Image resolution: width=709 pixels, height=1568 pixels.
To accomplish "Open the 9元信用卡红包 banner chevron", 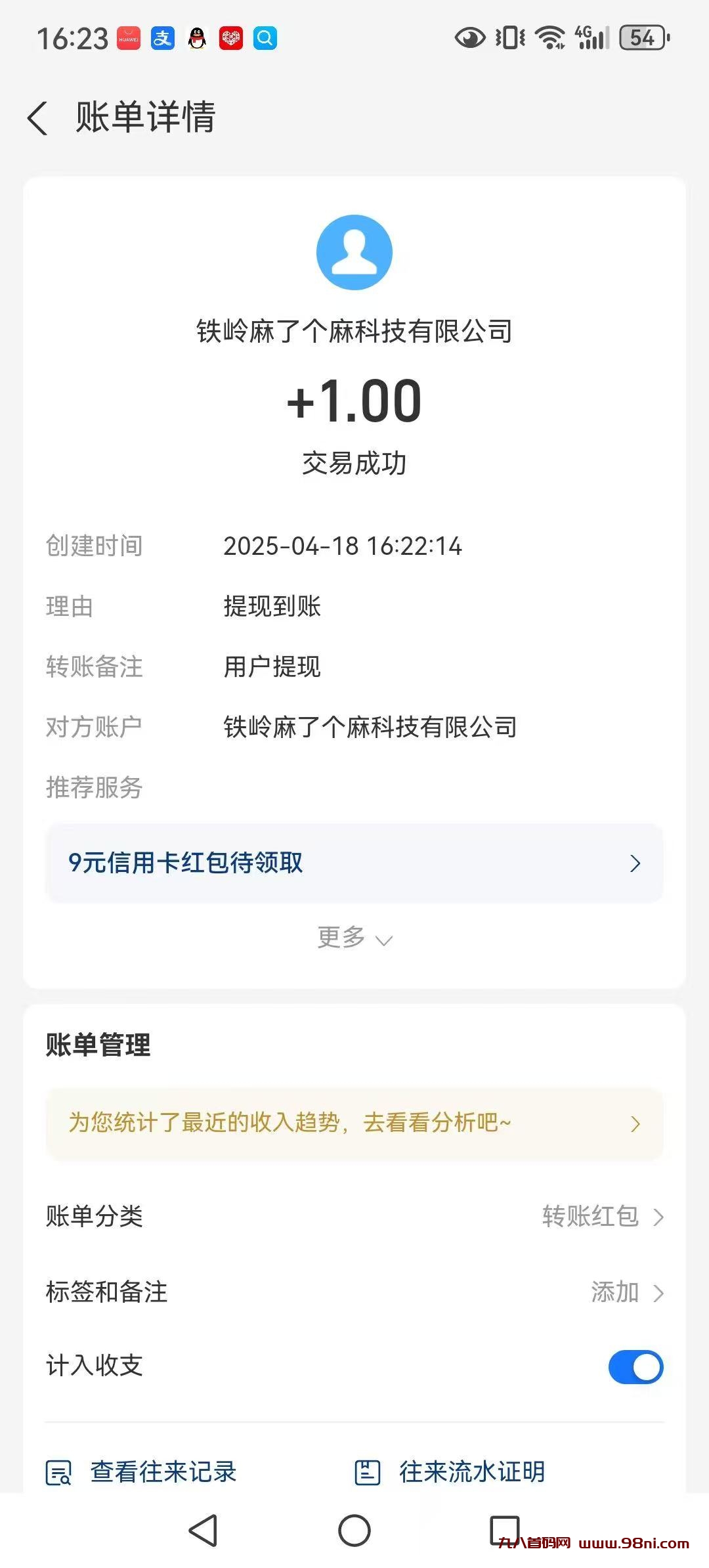I will pyautogui.click(x=634, y=863).
